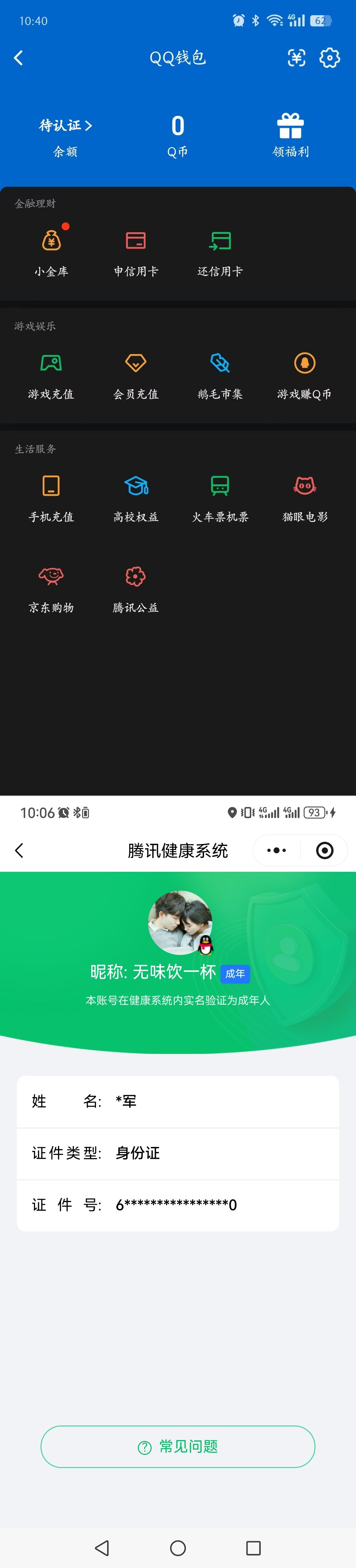This screenshot has height=1568, width=356.
Task: Tap the 常见问题 button
Action: coord(178,1447)
